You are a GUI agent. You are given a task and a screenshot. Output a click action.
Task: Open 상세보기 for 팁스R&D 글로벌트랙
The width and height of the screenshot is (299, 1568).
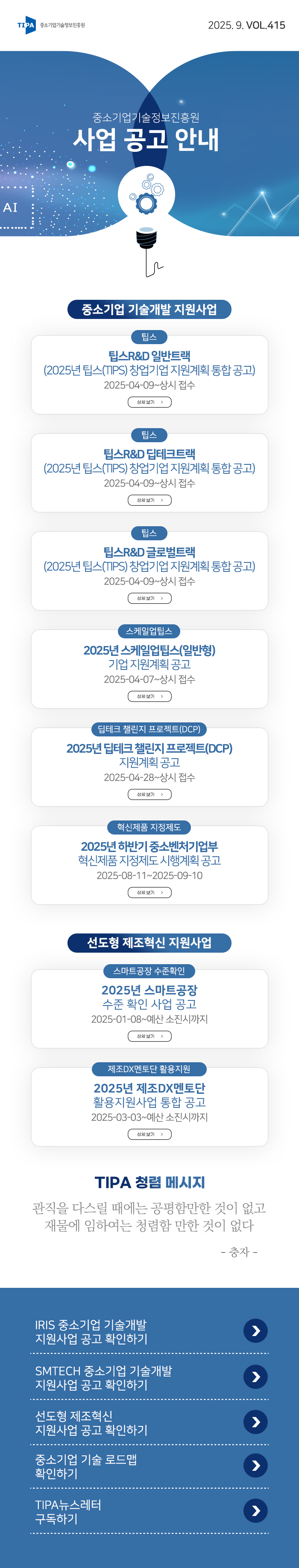[149, 598]
